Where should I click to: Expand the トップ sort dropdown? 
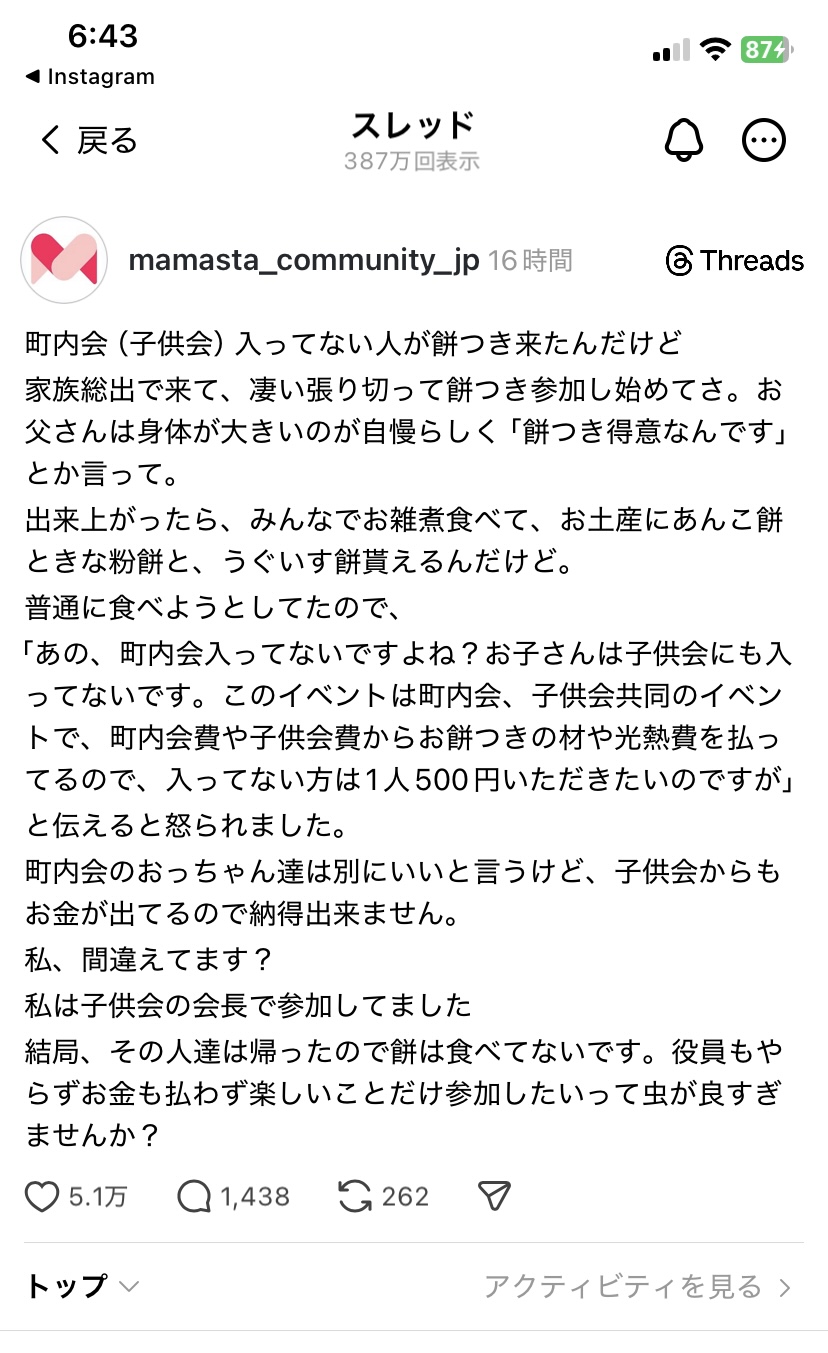pos(82,1286)
